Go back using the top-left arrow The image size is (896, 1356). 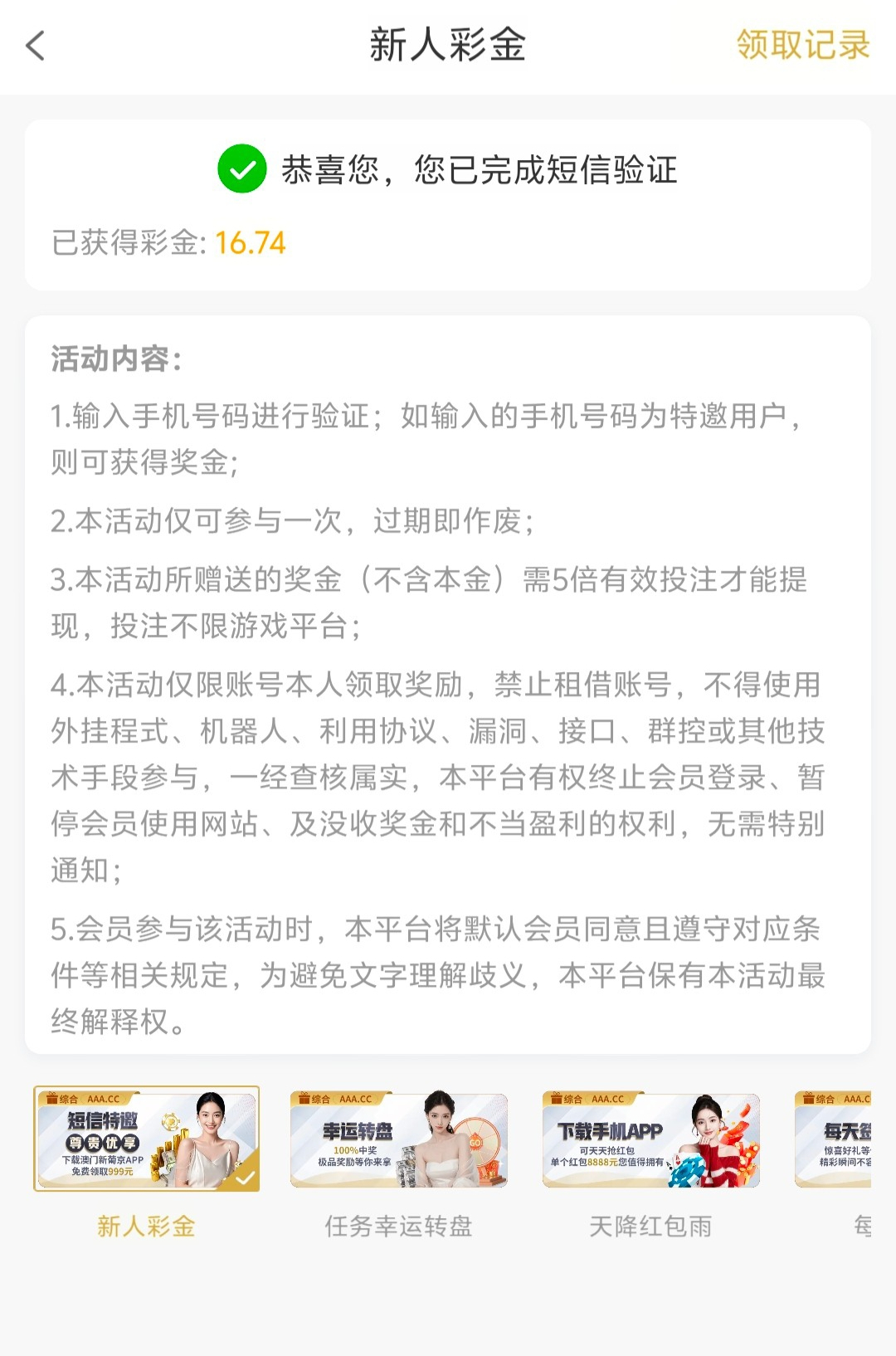click(36, 46)
